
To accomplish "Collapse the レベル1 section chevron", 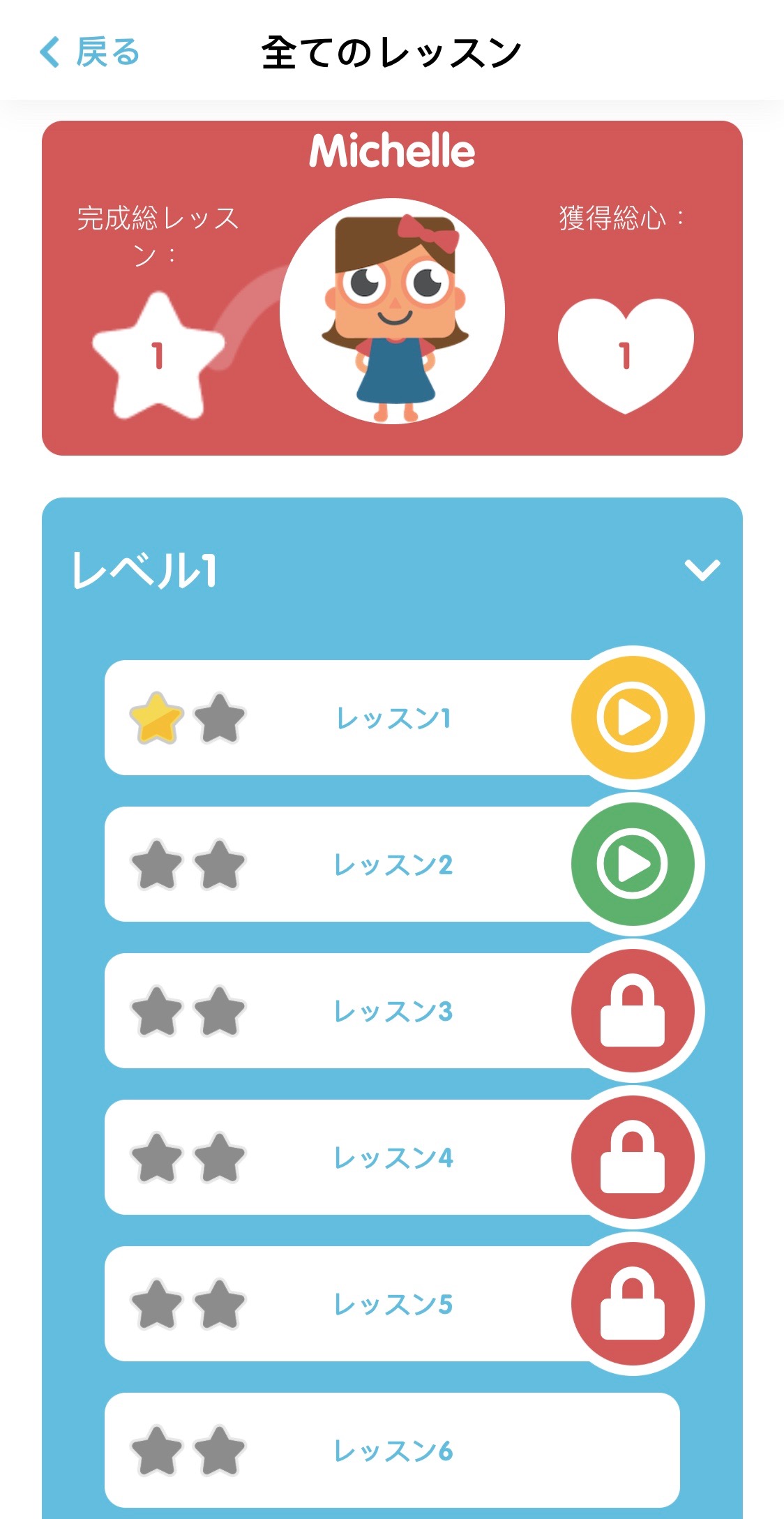I will click(x=702, y=570).
